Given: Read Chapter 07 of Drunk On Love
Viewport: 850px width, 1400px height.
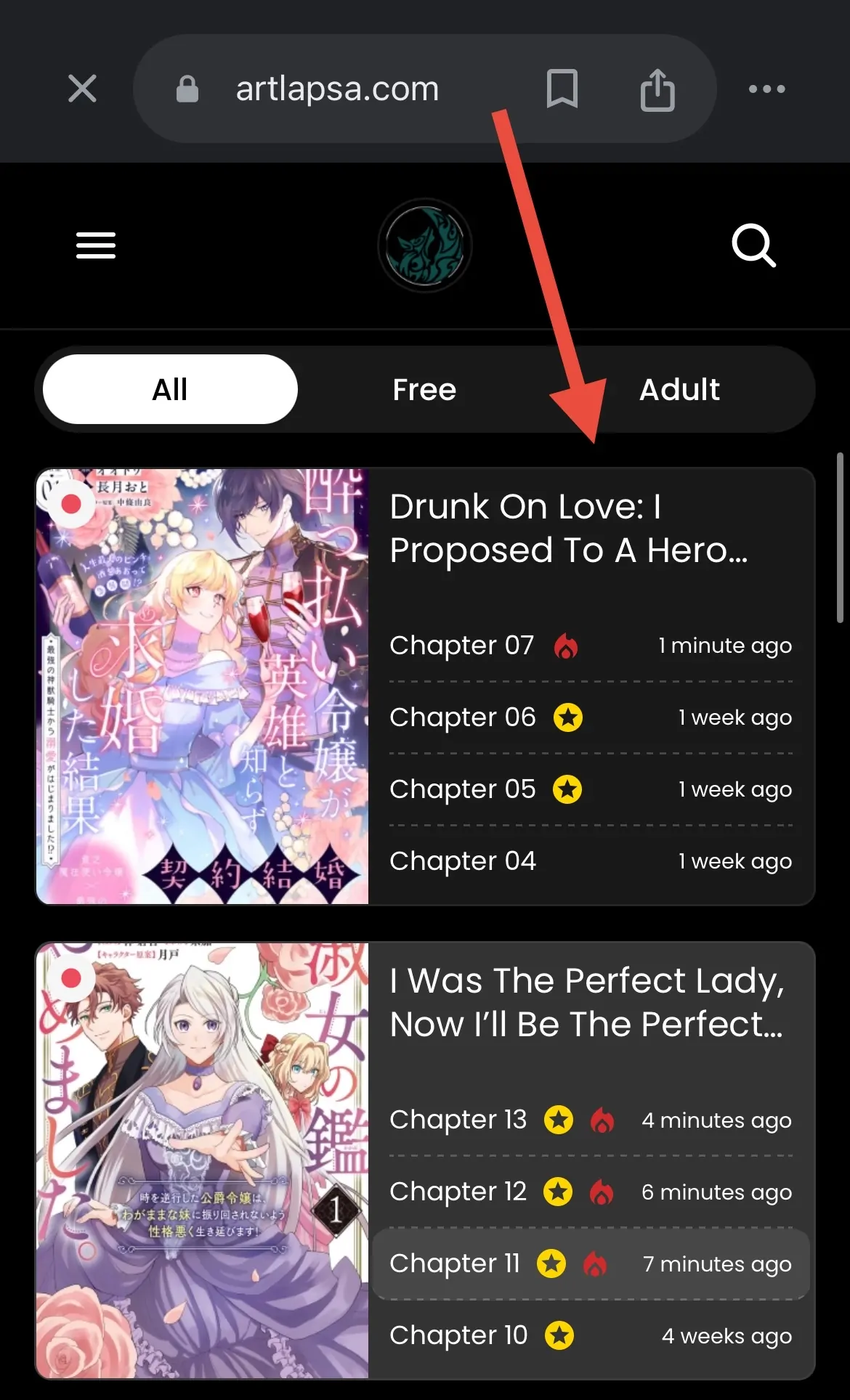Looking at the screenshot, I should (462, 646).
